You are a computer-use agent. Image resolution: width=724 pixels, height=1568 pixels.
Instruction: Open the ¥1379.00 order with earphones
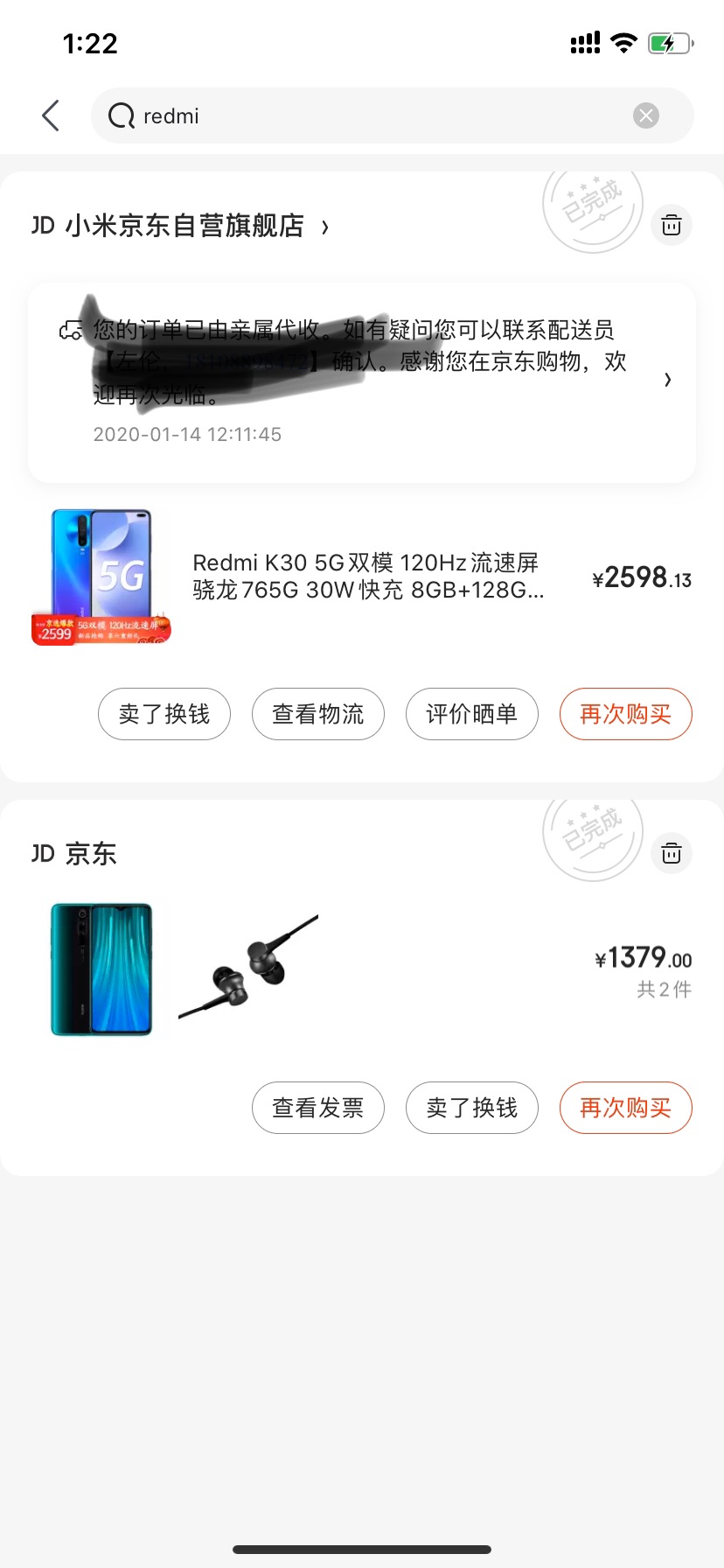click(x=362, y=969)
